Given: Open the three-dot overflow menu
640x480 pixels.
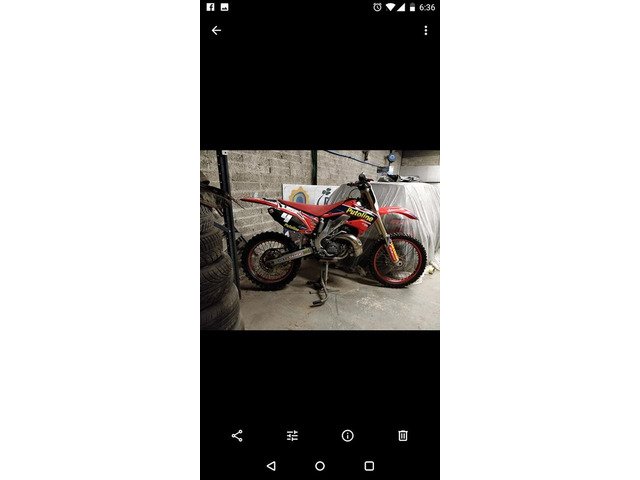Looking at the screenshot, I should (x=425, y=31).
